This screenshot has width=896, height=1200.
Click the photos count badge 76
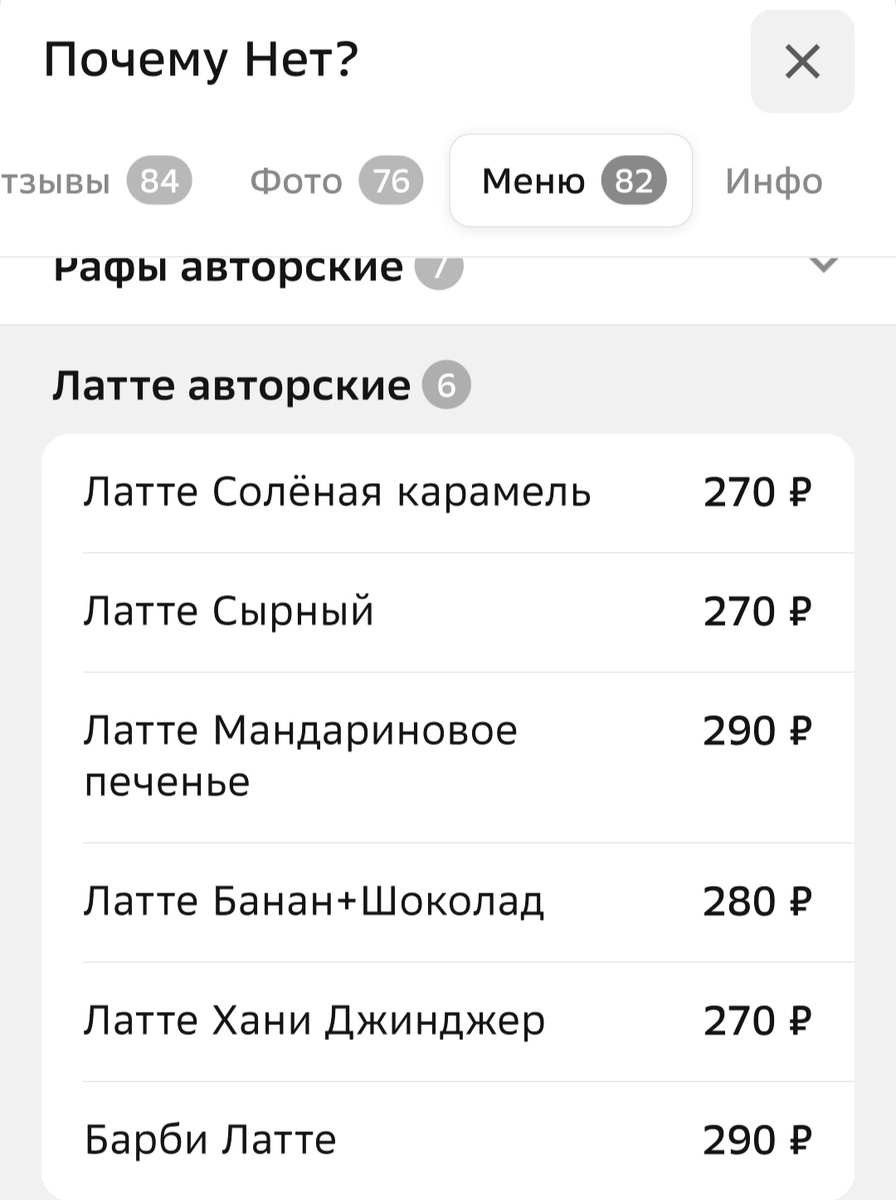(391, 181)
